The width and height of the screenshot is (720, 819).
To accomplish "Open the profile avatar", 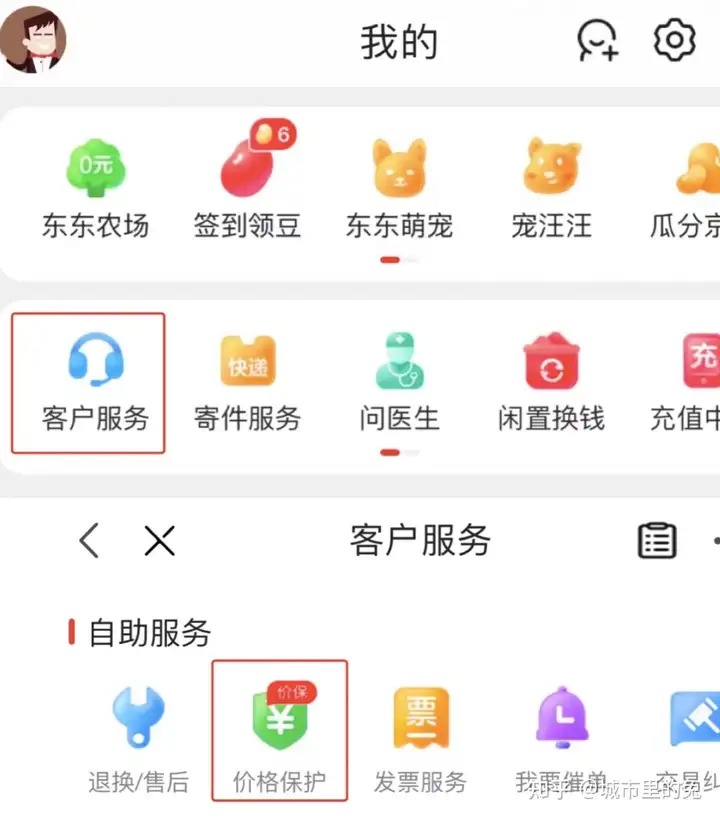I will coord(33,38).
